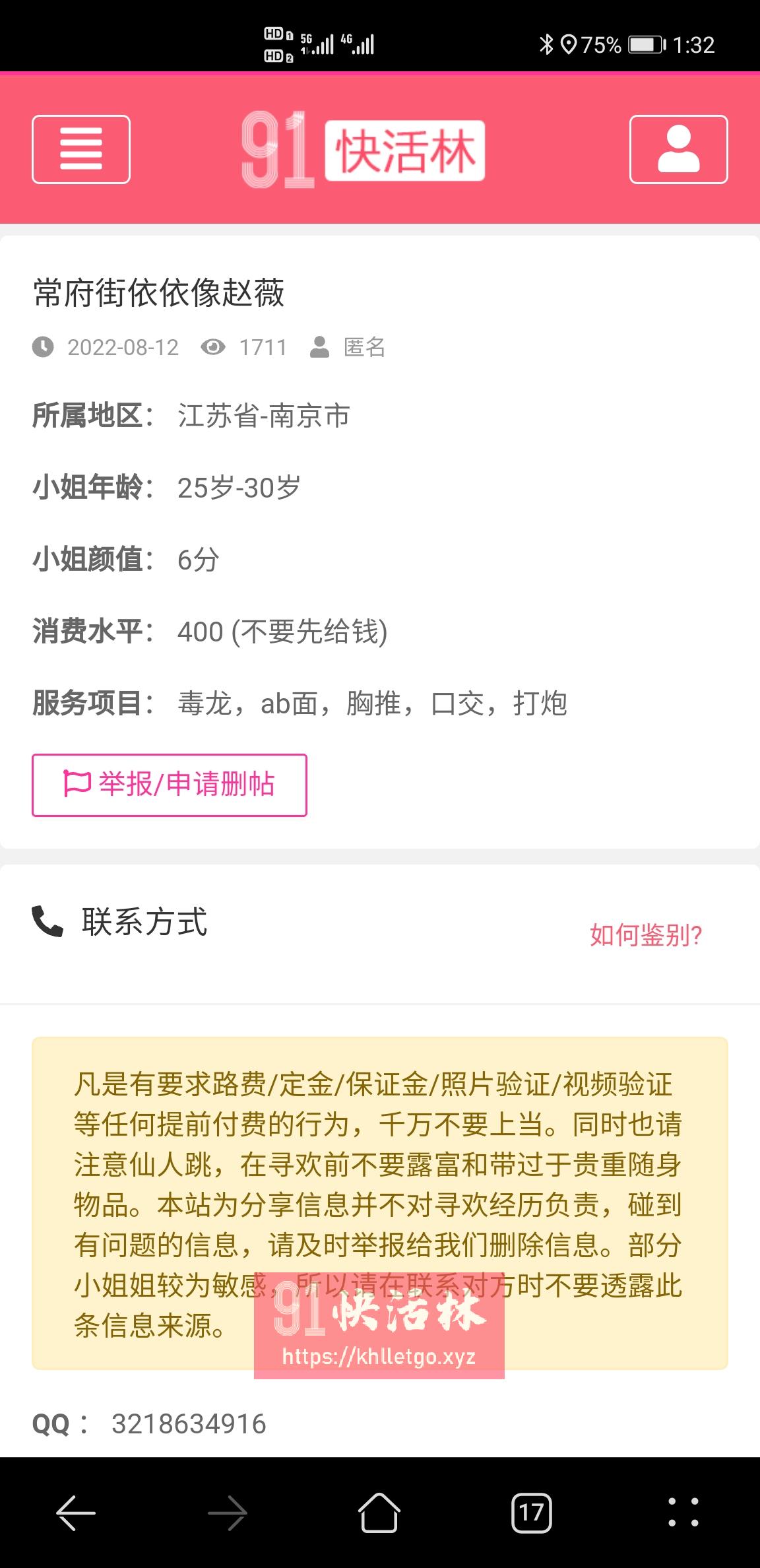Tap the home button in the navigation bar

click(380, 1513)
